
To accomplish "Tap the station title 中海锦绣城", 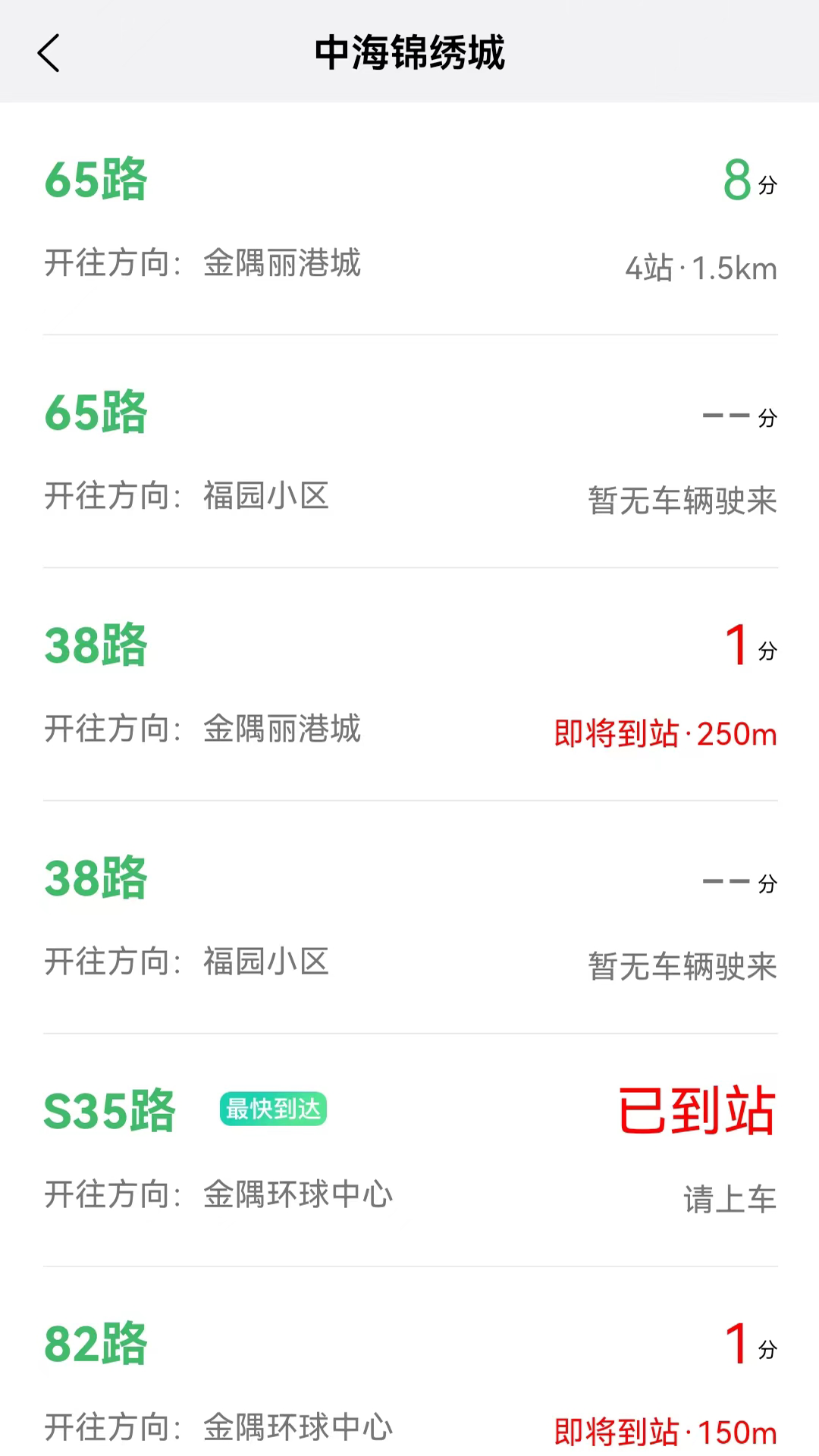I will coord(409,54).
